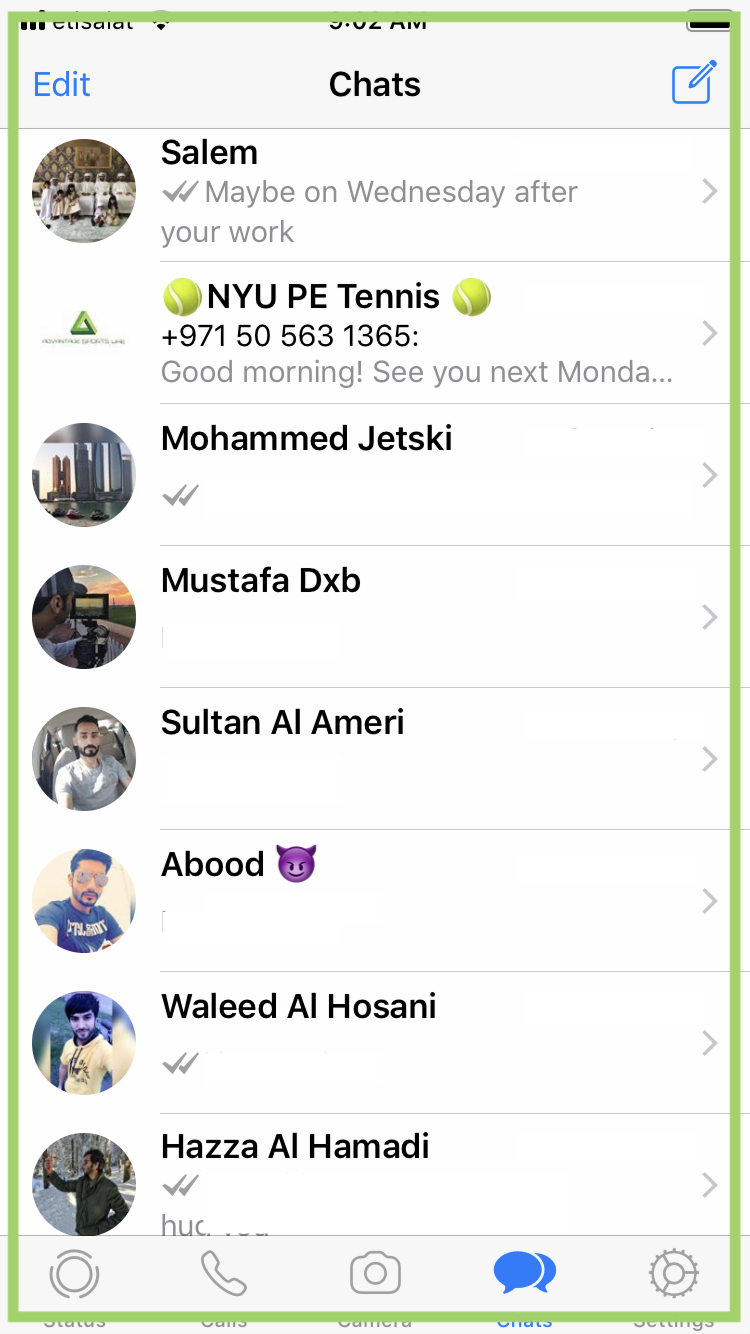Open the chat with Mustafa Dxb
The width and height of the screenshot is (750, 1334).
coord(400,617)
